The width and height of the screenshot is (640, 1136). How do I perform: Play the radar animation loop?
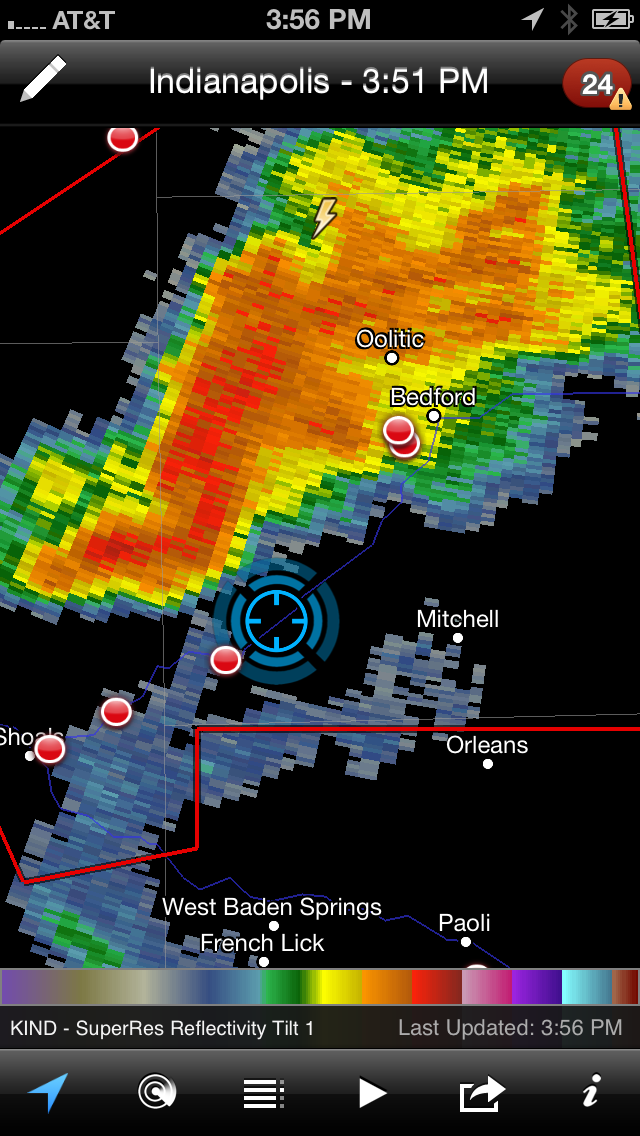click(x=372, y=1092)
